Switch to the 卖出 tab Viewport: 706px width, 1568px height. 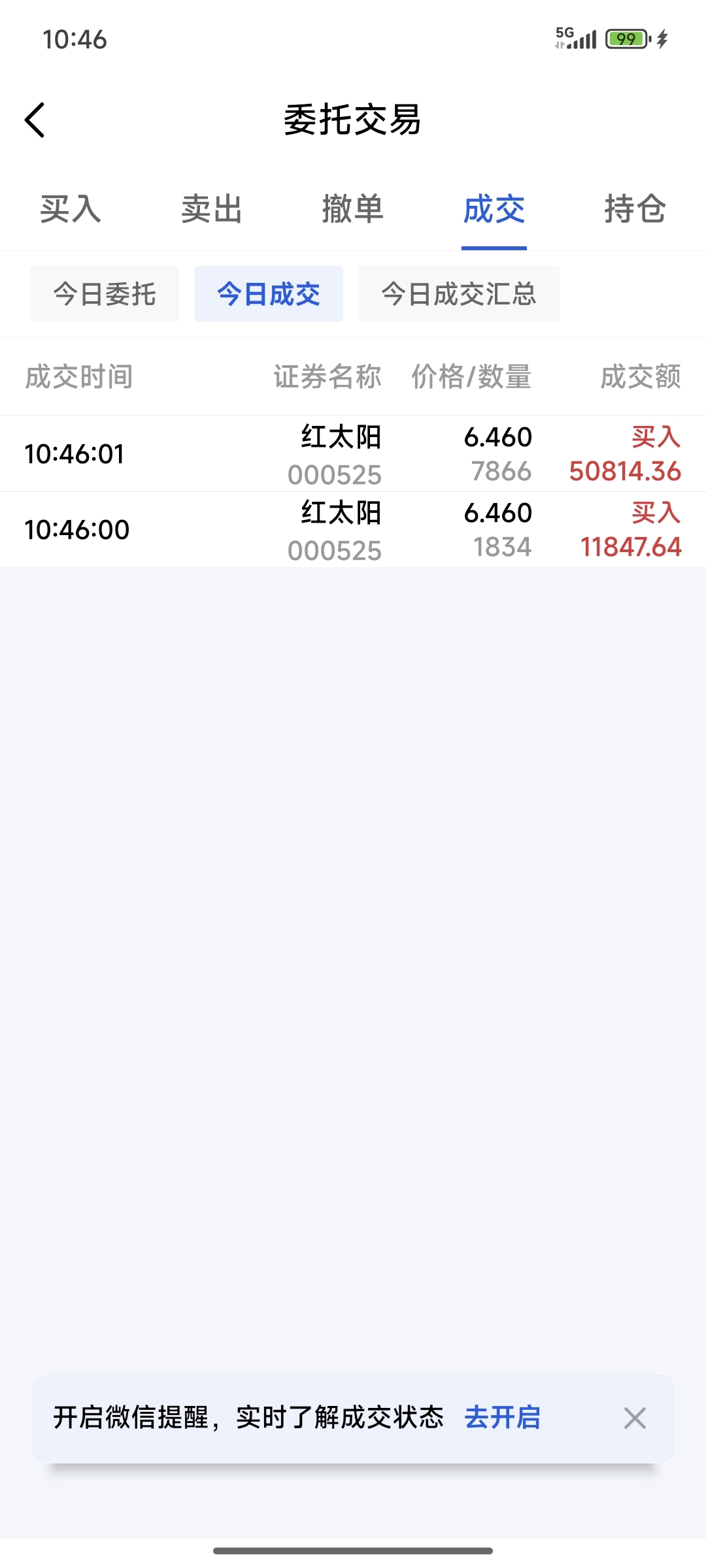pyautogui.click(x=212, y=210)
